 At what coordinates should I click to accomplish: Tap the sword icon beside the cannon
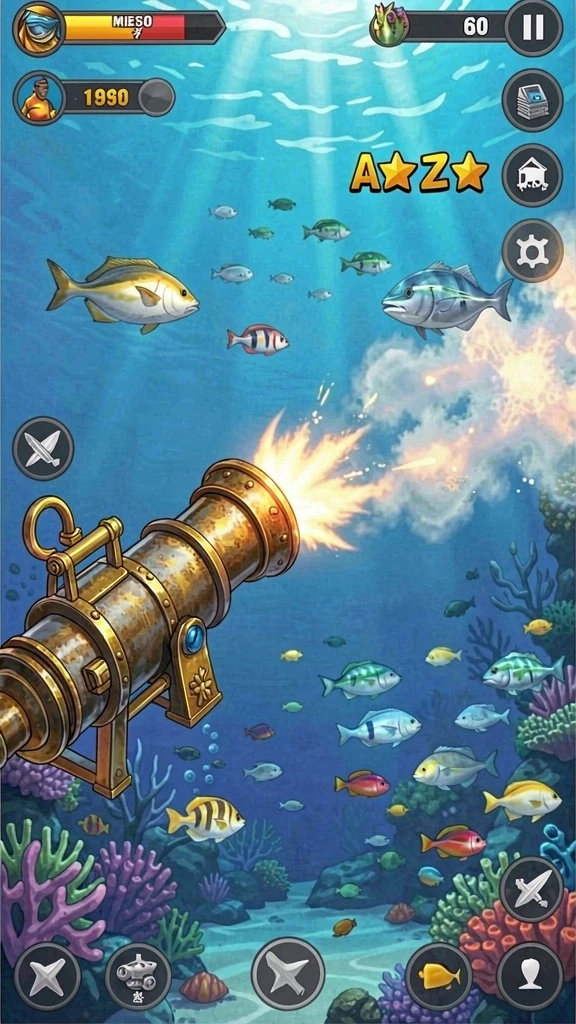43,449
